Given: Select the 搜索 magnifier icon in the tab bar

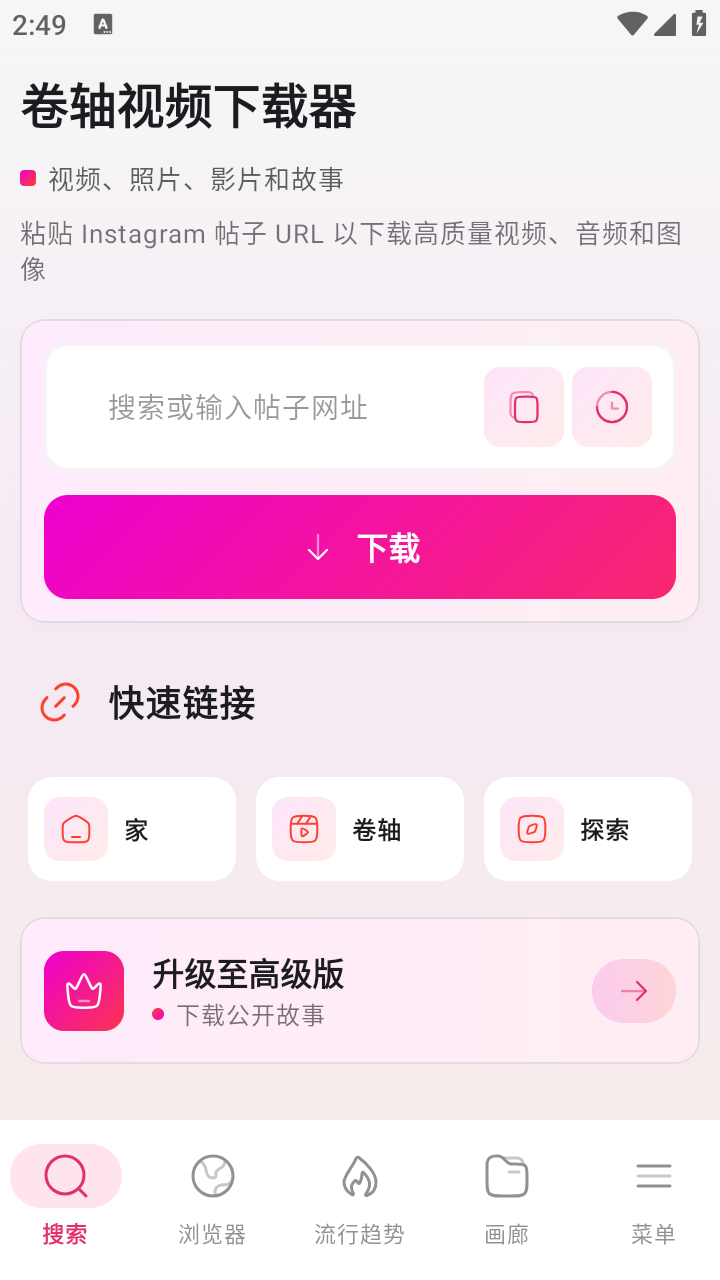Looking at the screenshot, I should click(x=65, y=1175).
